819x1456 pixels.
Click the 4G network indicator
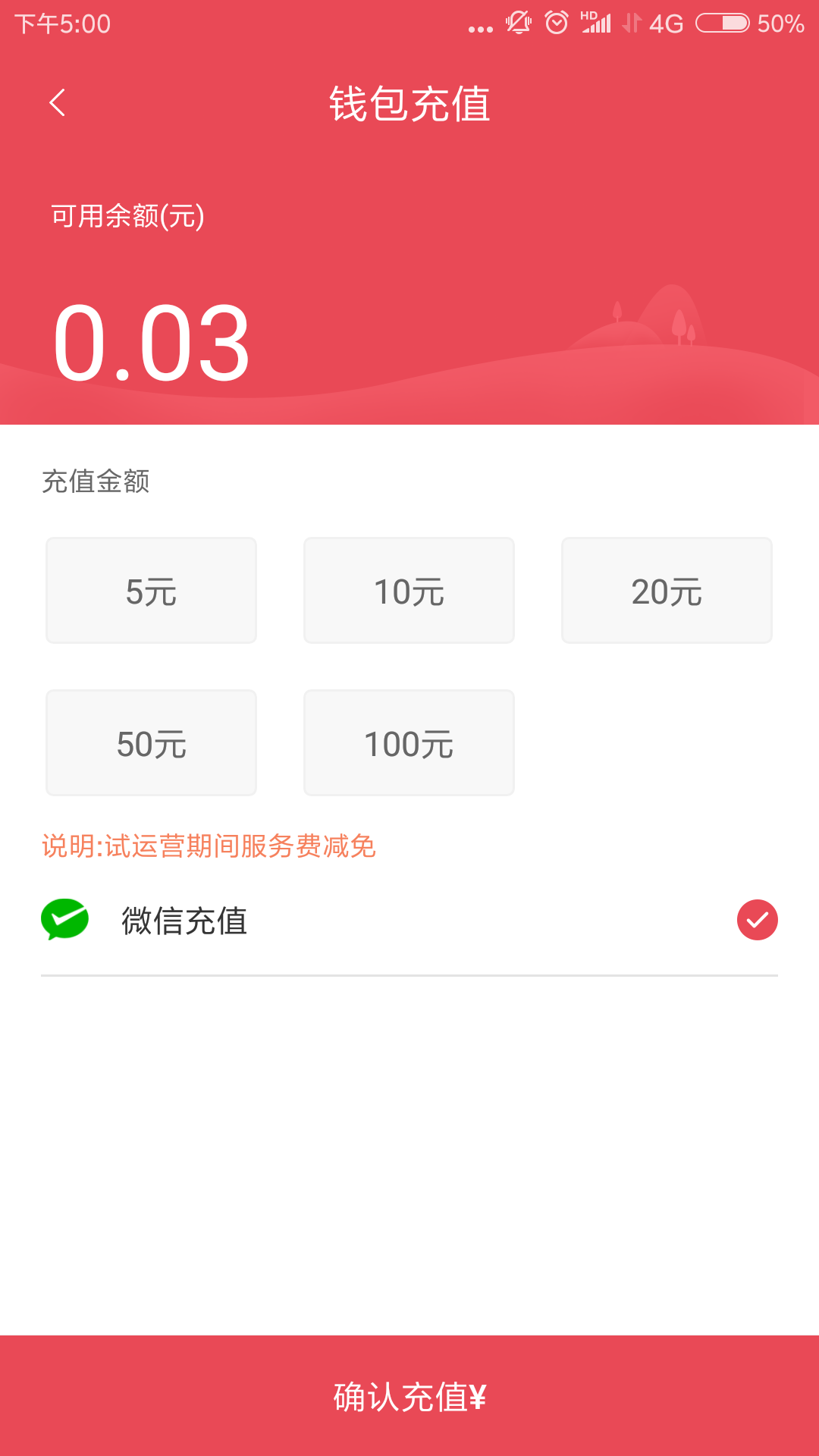[x=667, y=24]
